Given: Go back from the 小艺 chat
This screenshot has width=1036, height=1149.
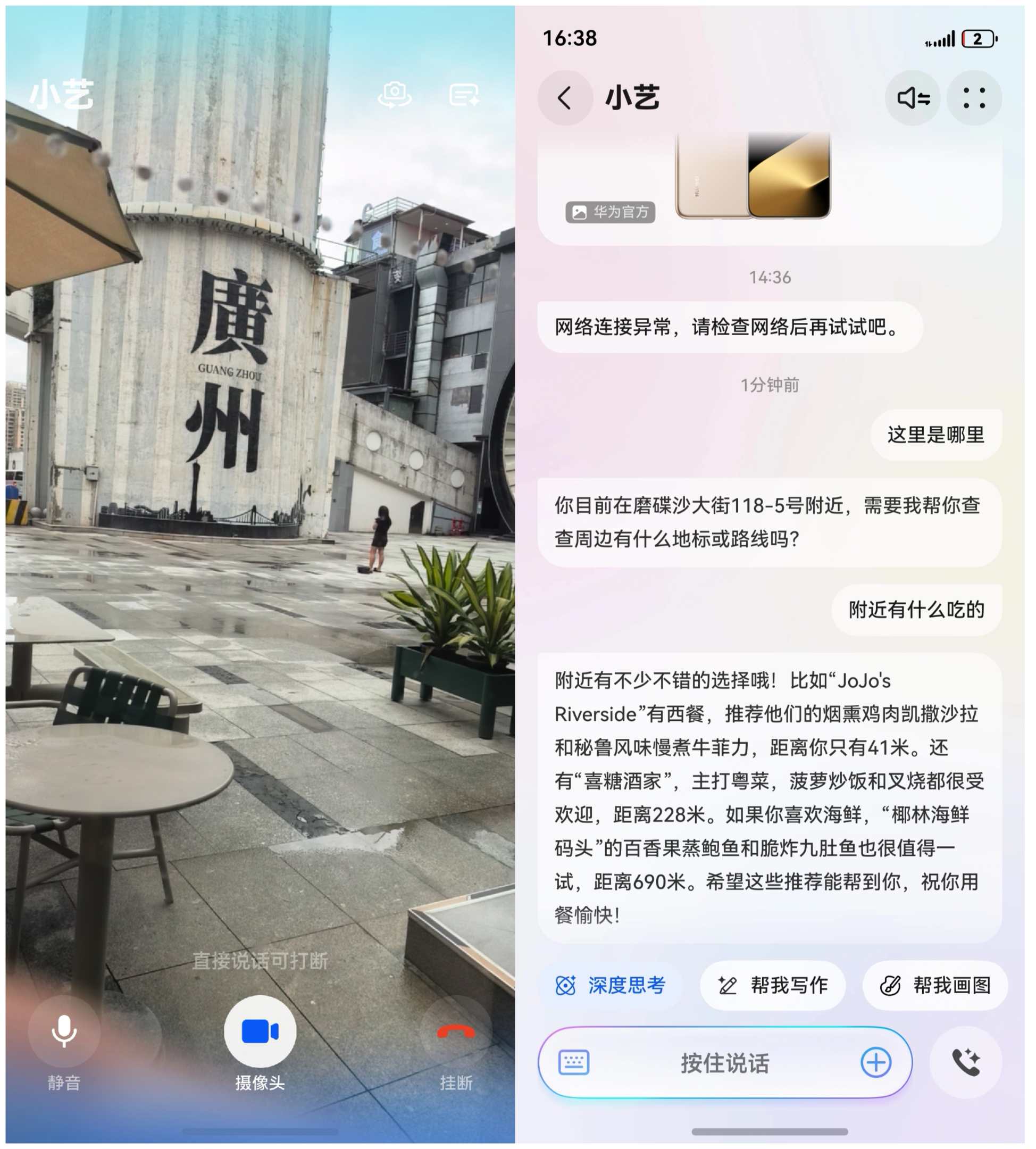Looking at the screenshot, I should point(565,98).
